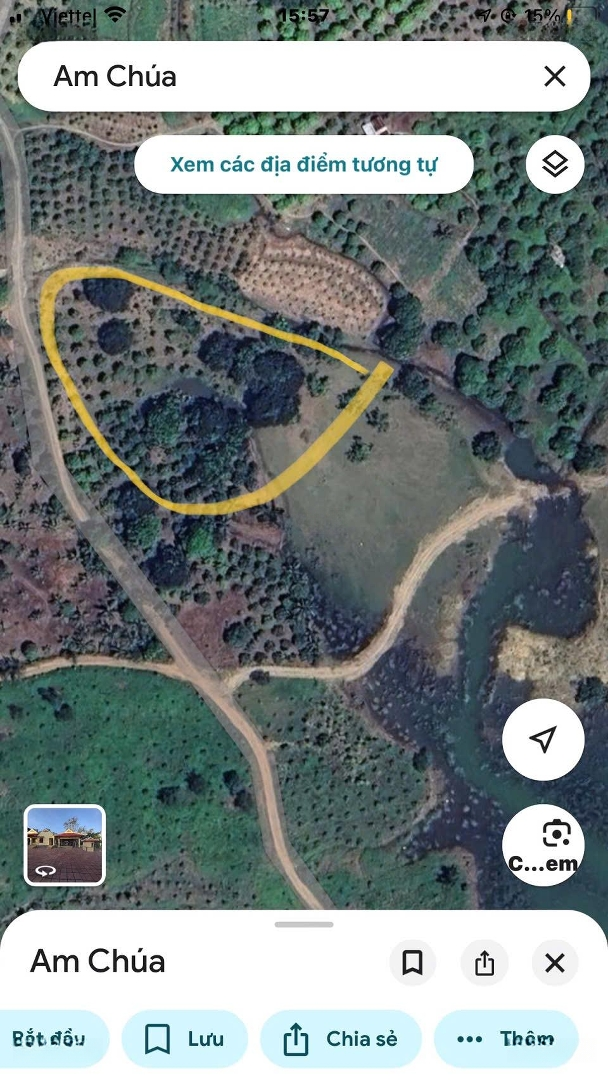Screen dimensions: 608x1080
Task: Tap the Lưu chip
Action: pyautogui.click(x=185, y=1039)
